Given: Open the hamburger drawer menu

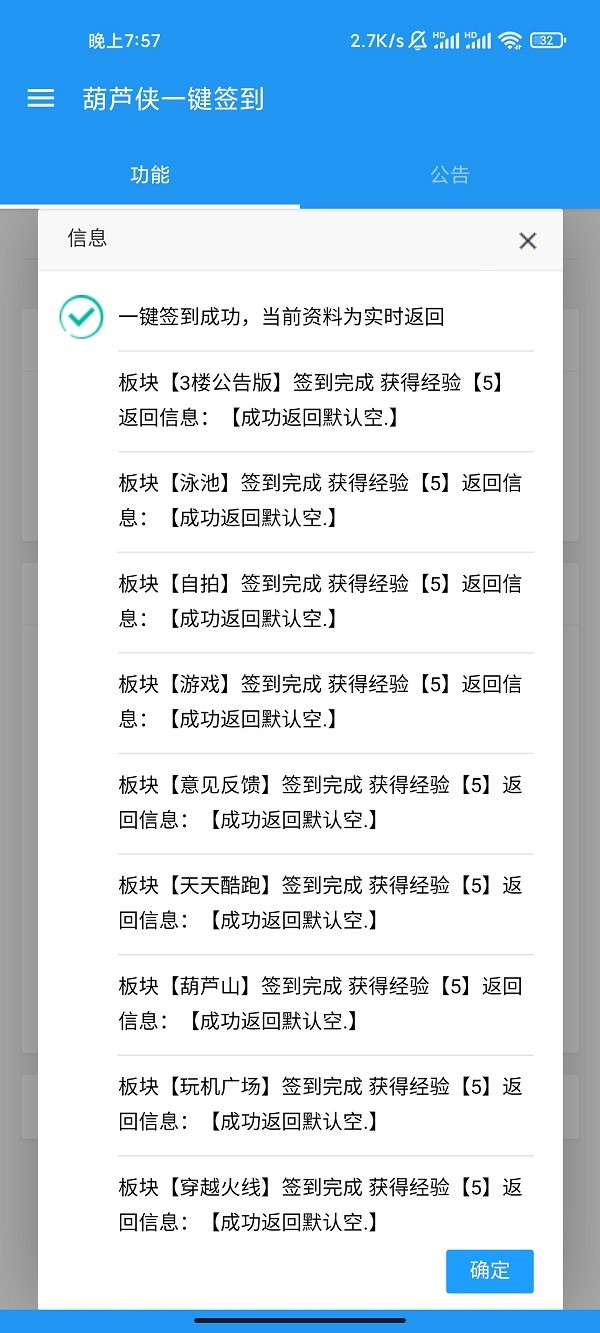Looking at the screenshot, I should tap(41, 98).
